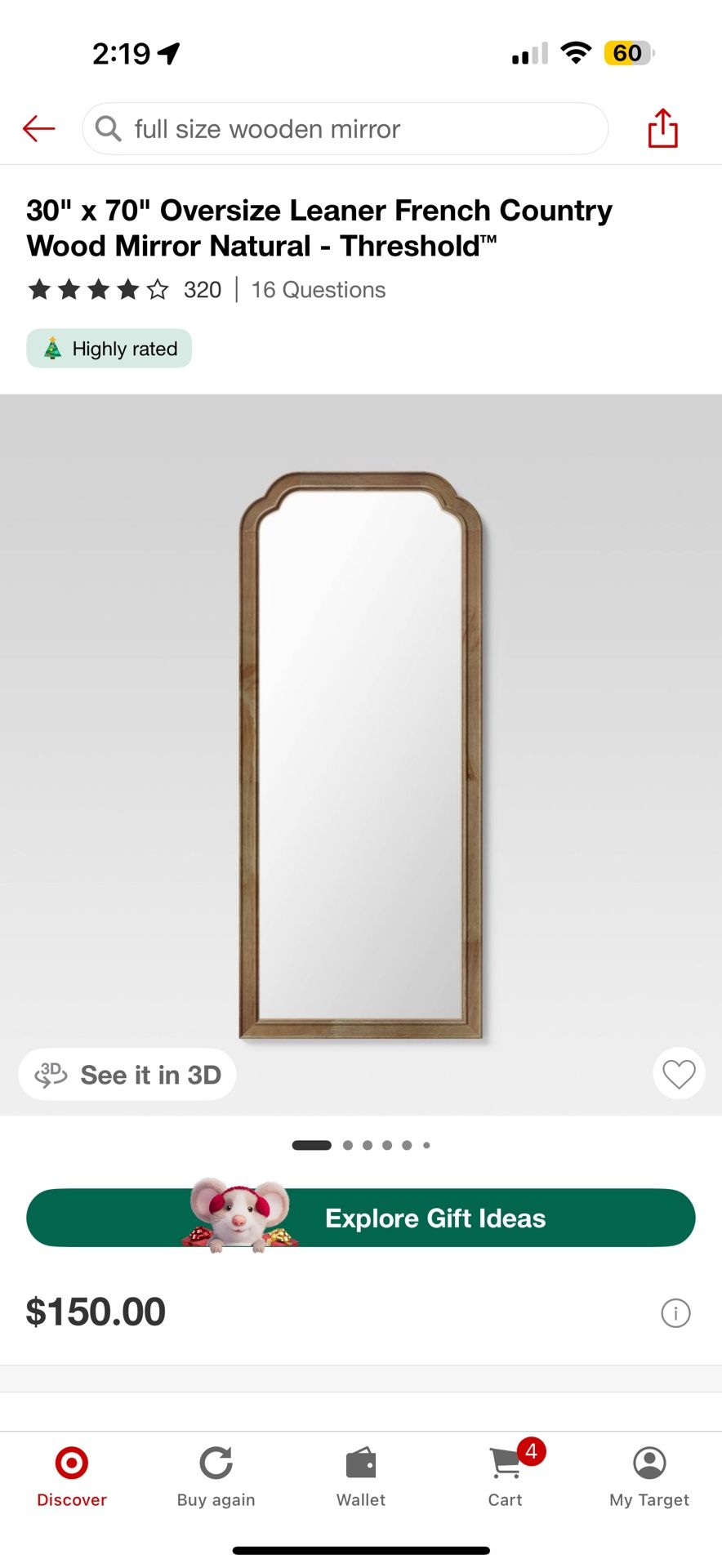722x1568 pixels.
Task: Select the second image indicator dot
Action: (x=347, y=1145)
